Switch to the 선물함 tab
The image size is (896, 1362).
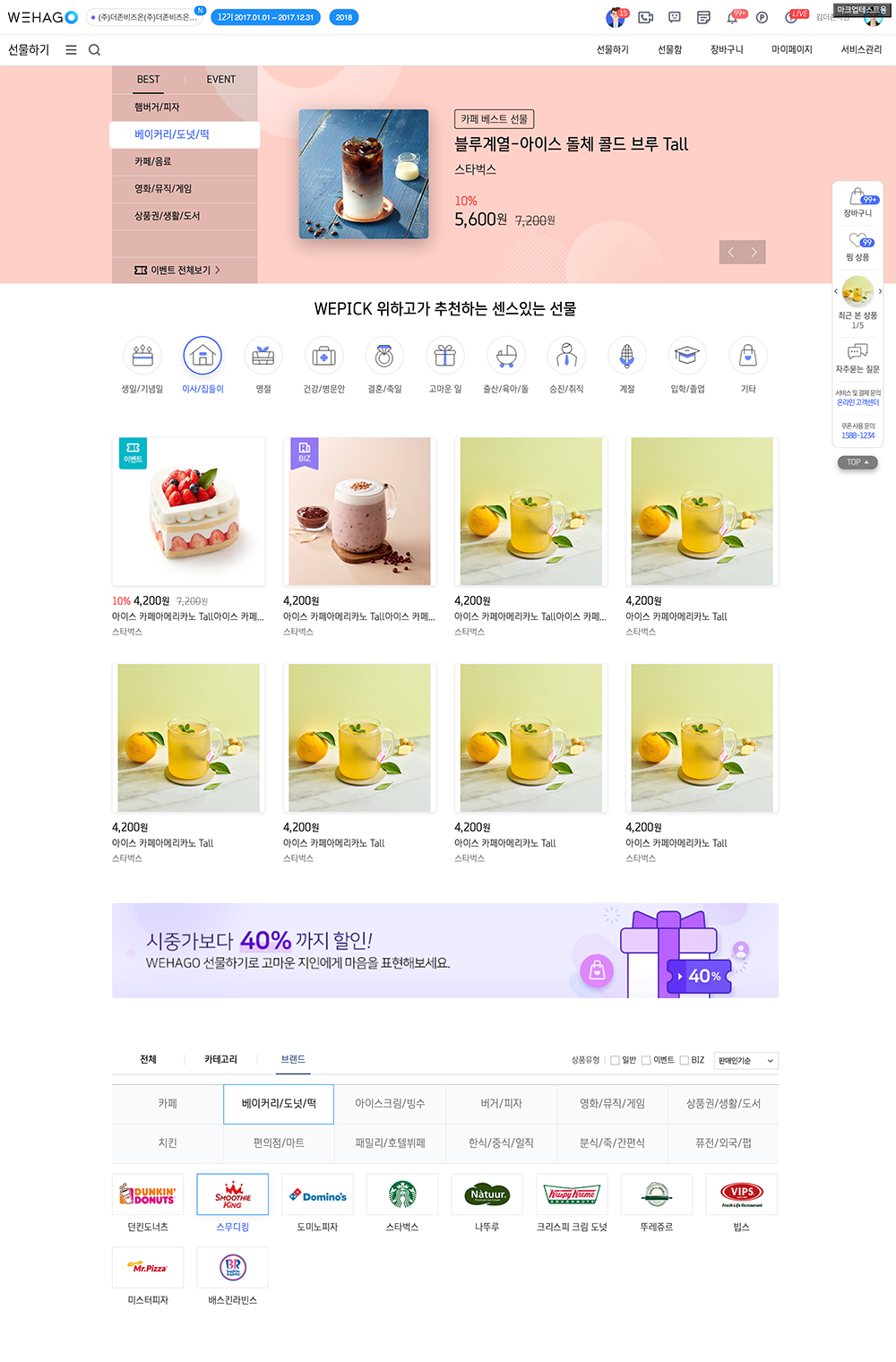tap(669, 50)
